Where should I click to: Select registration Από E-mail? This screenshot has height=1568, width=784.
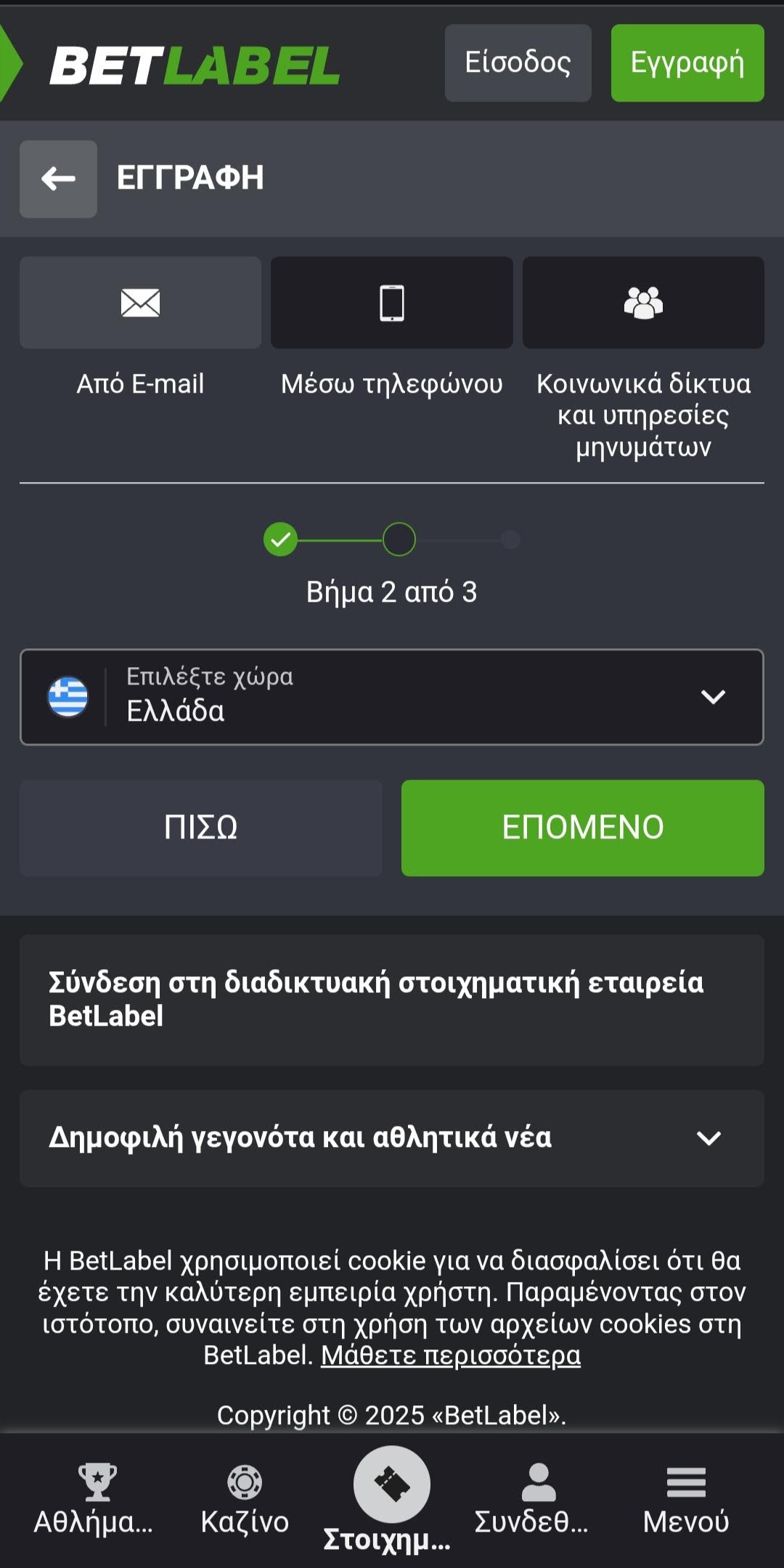140,303
